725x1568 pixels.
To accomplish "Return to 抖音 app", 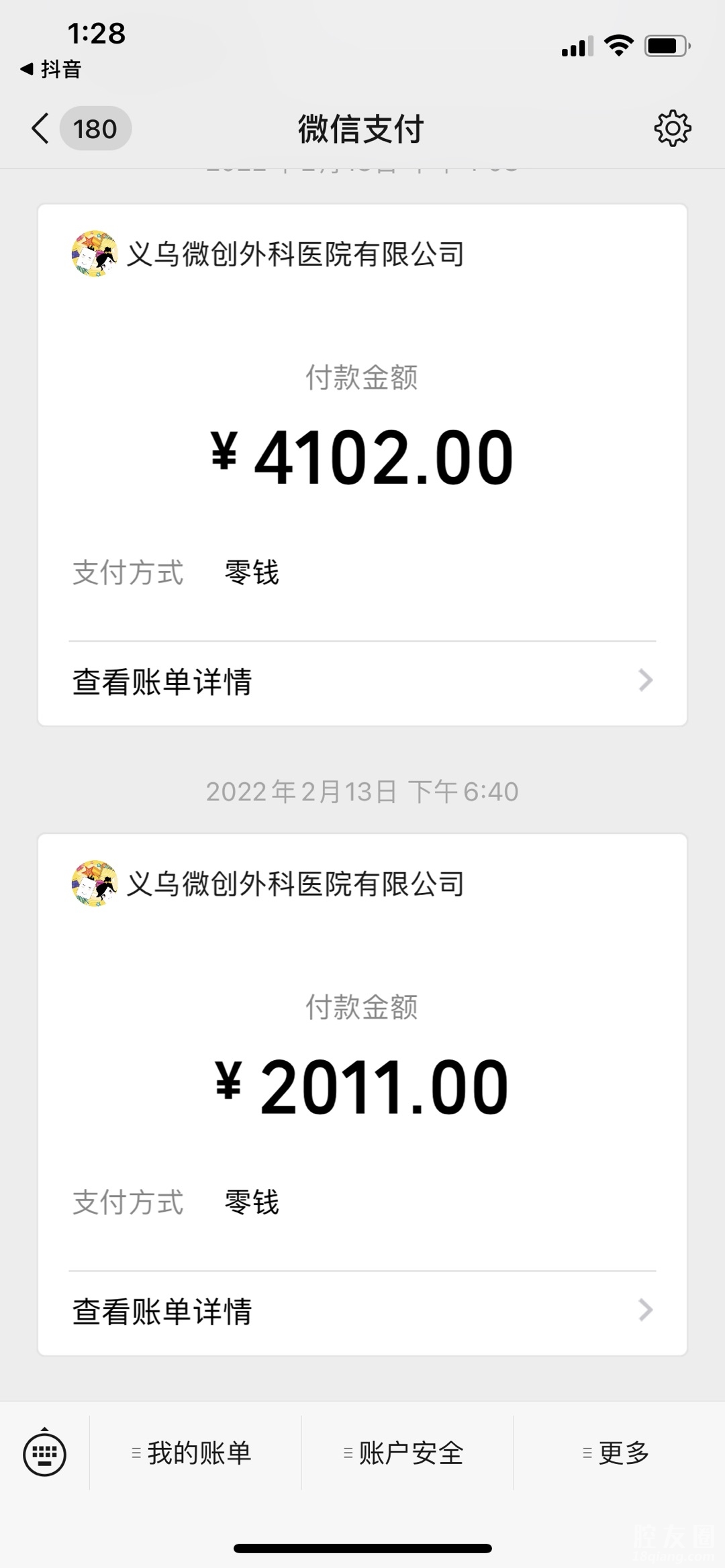I will pyautogui.click(x=52, y=69).
